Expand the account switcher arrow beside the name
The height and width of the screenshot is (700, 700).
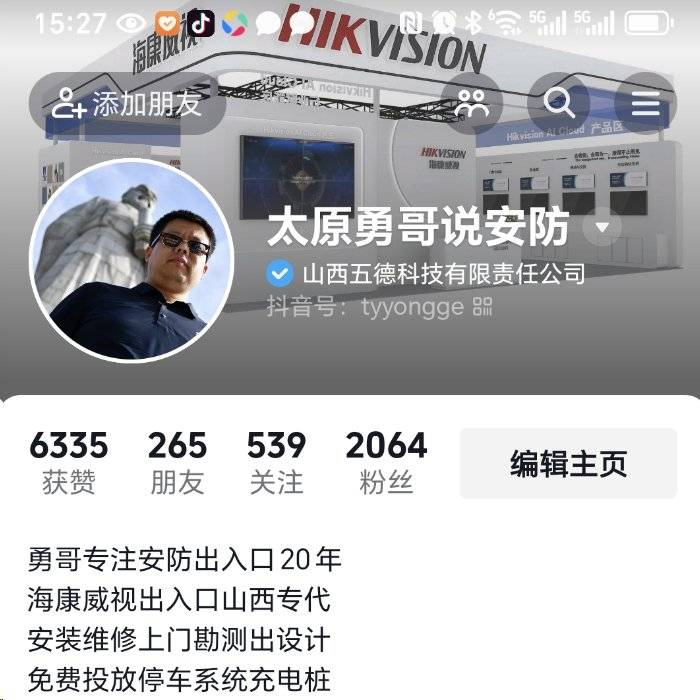(602, 229)
